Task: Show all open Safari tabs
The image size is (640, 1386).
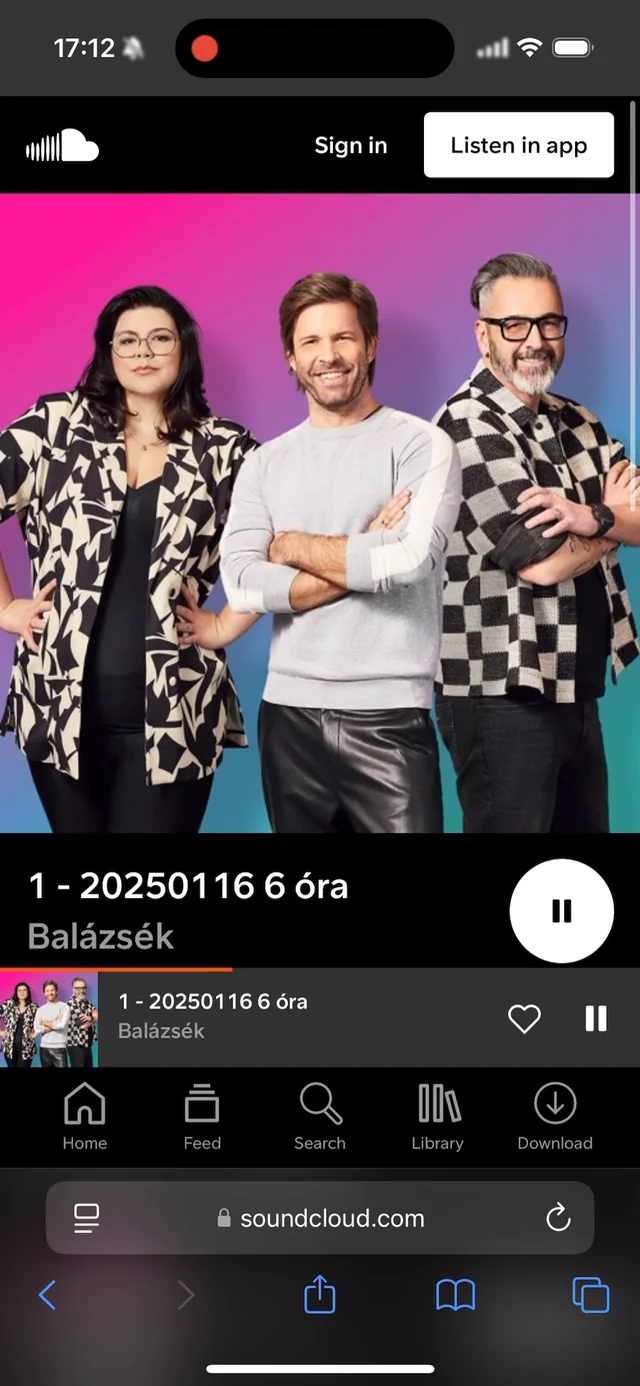Action: pos(590,1296)
